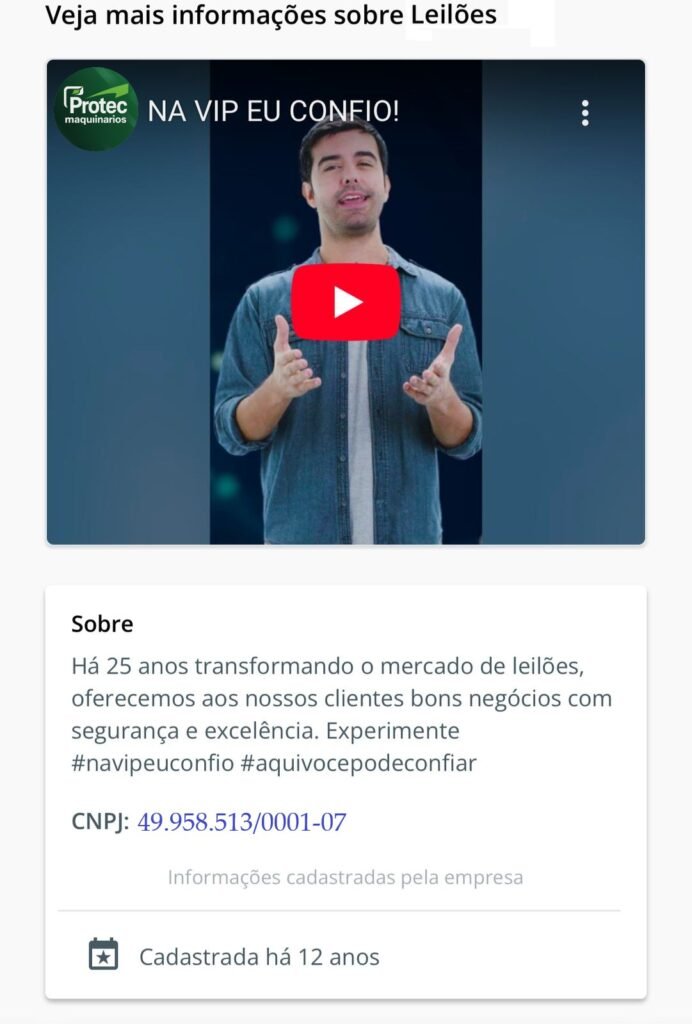Viewport: 692px width, 1024px height.
Task: Tap the CNPJ number 49.958.513/0001-07 link
Action: (241, 823)
